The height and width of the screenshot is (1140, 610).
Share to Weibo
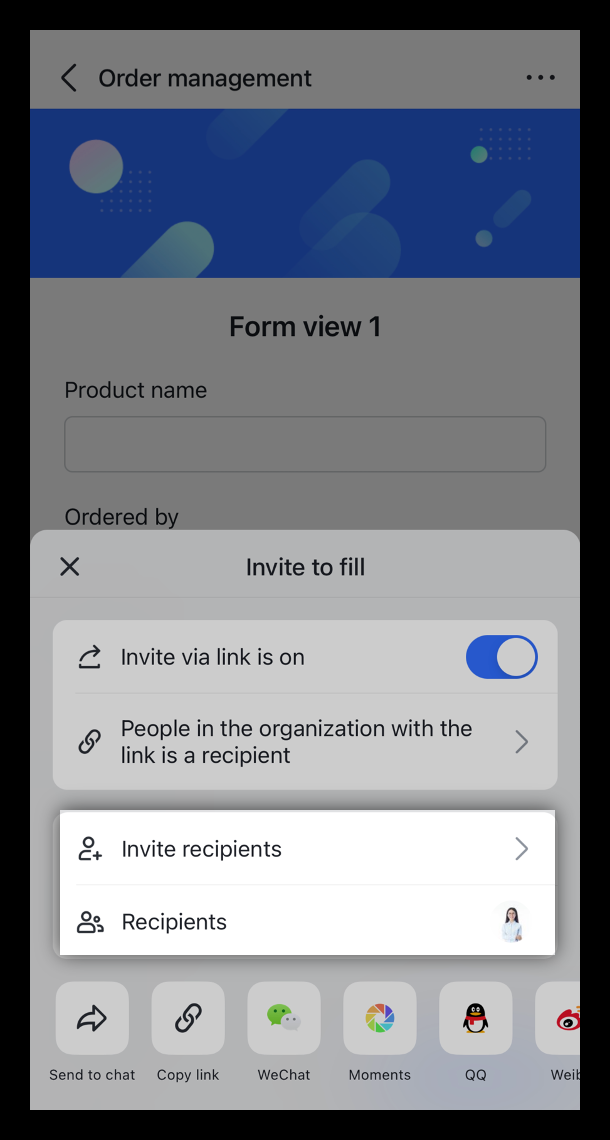[562, 1019]
